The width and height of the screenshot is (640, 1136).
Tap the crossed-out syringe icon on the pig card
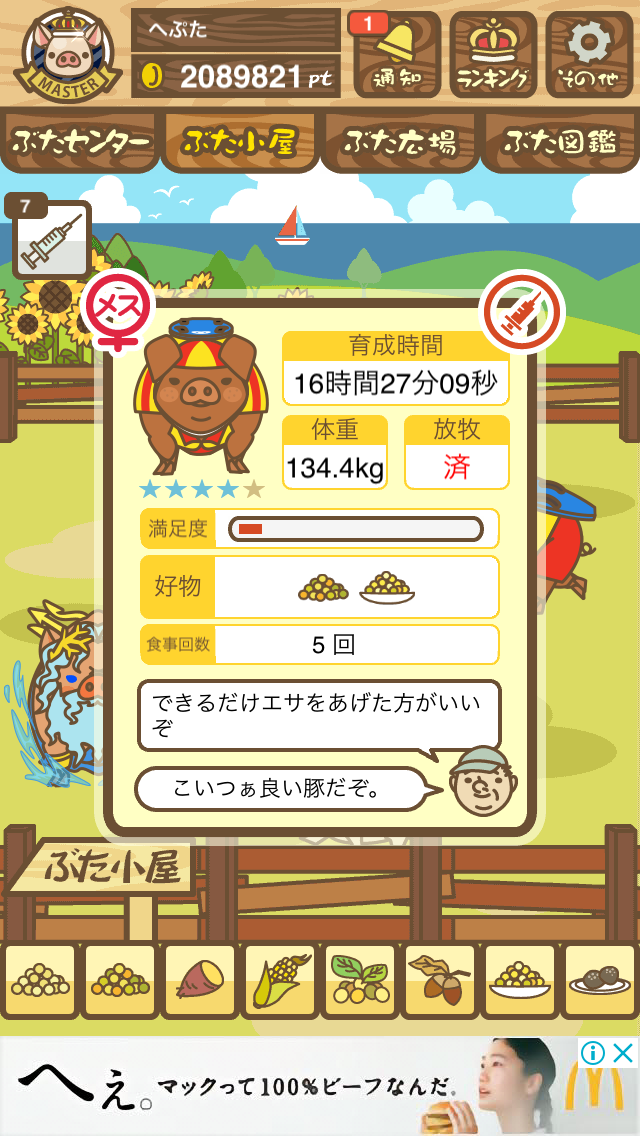click(525, 309)
